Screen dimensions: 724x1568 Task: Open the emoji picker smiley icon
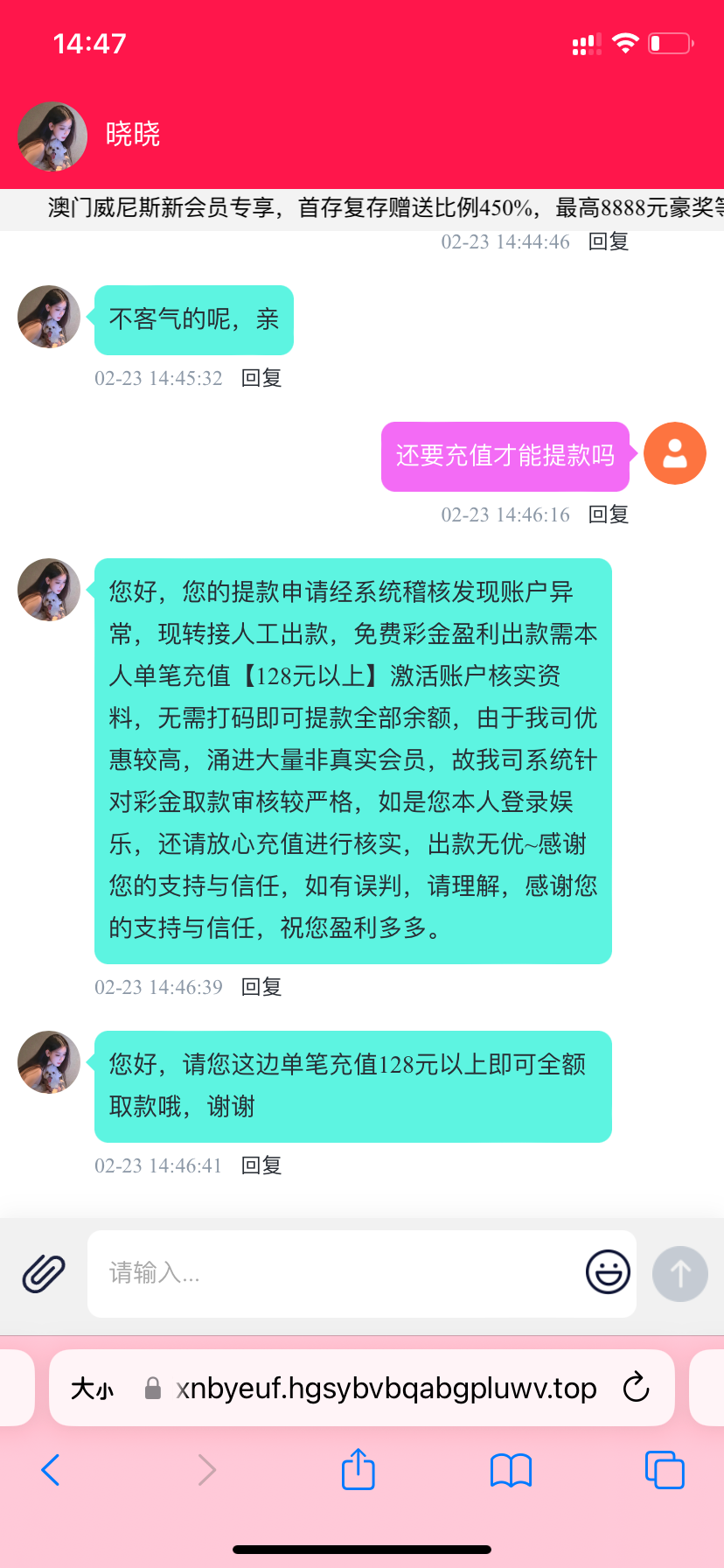pos(608,1271)
